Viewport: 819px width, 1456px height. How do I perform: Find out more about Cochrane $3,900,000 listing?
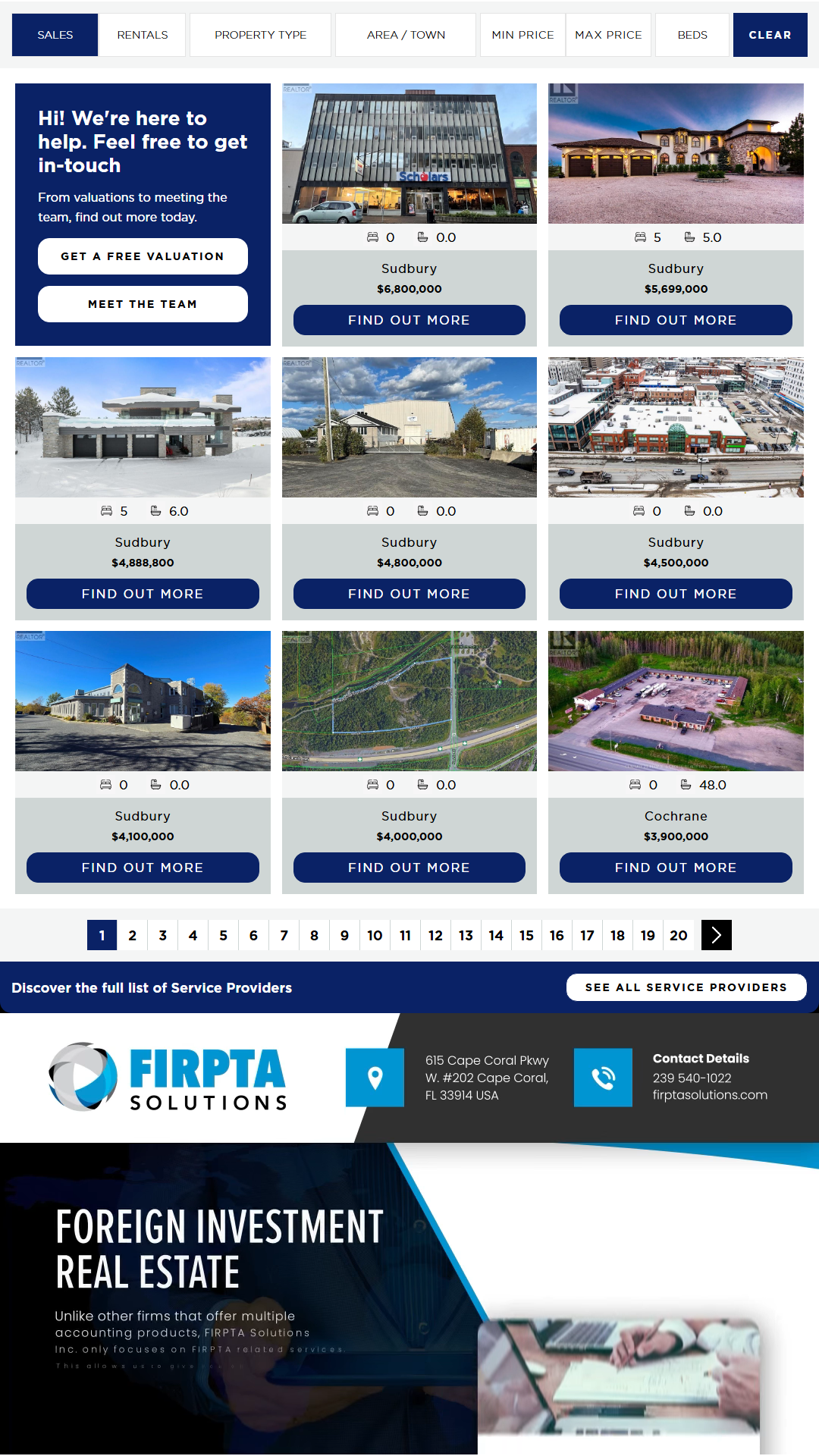point(676,868)
